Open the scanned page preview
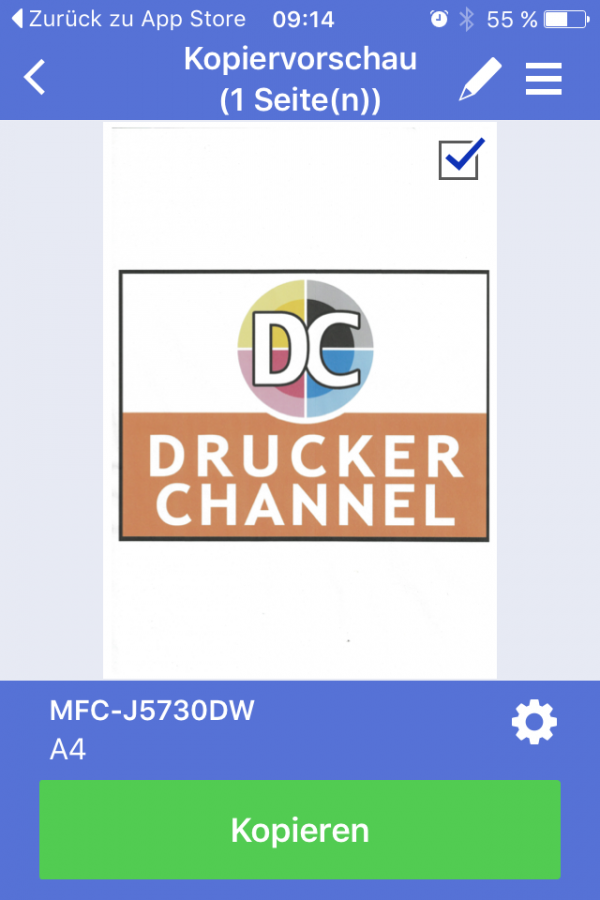The width and height of the screenshot is (600, 900). tap(300, 420)
